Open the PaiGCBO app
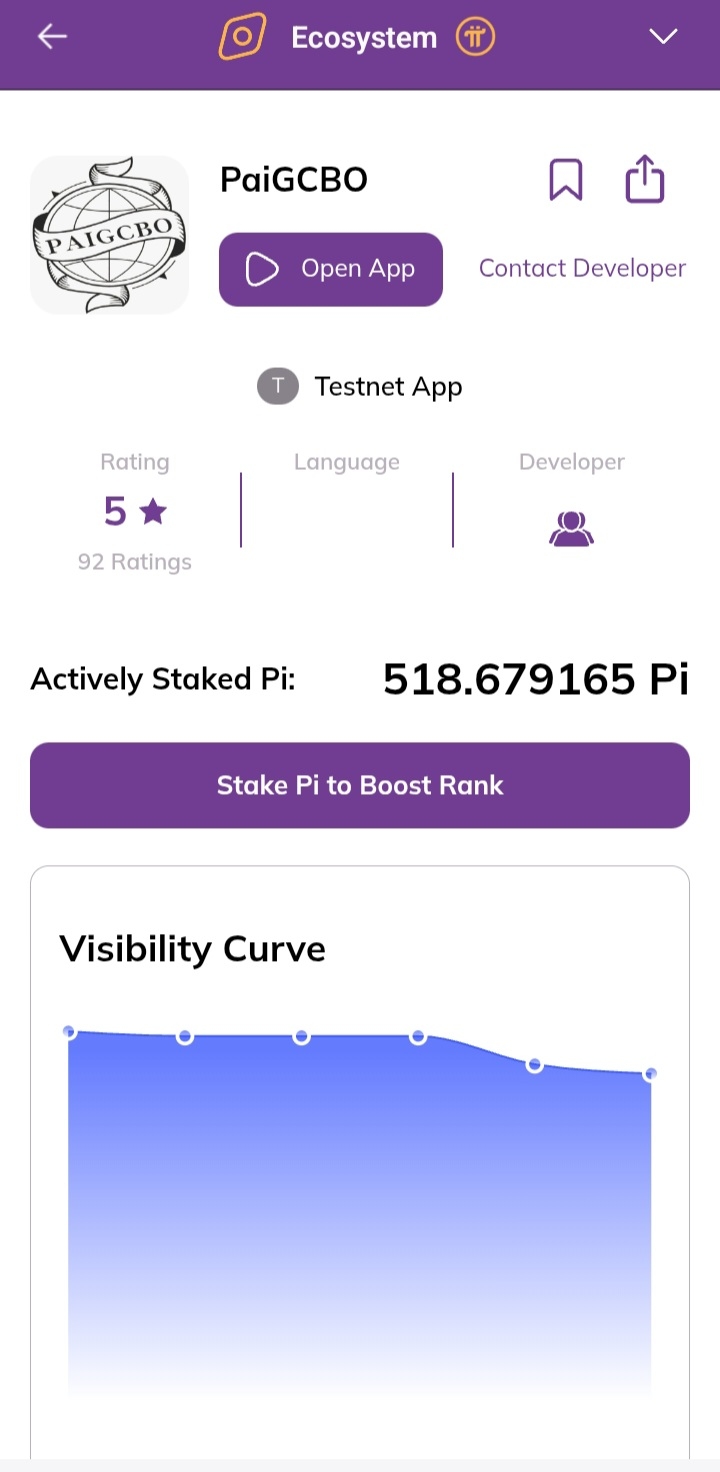The height and width of the screenshot is (1472, 720). coord(331,269)
